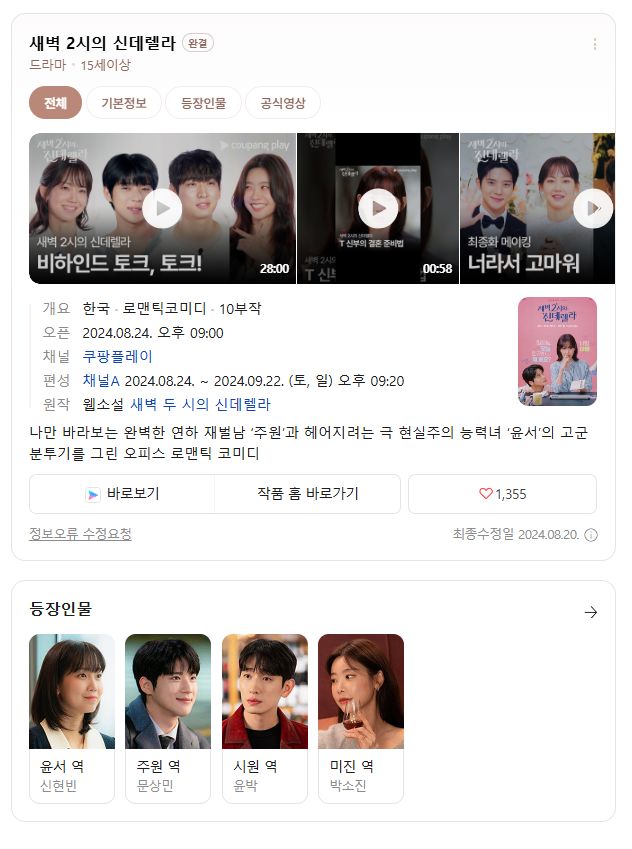Screen dimensions: 632x849
Task: Open the drama poster image
Action: coord(557,351)
